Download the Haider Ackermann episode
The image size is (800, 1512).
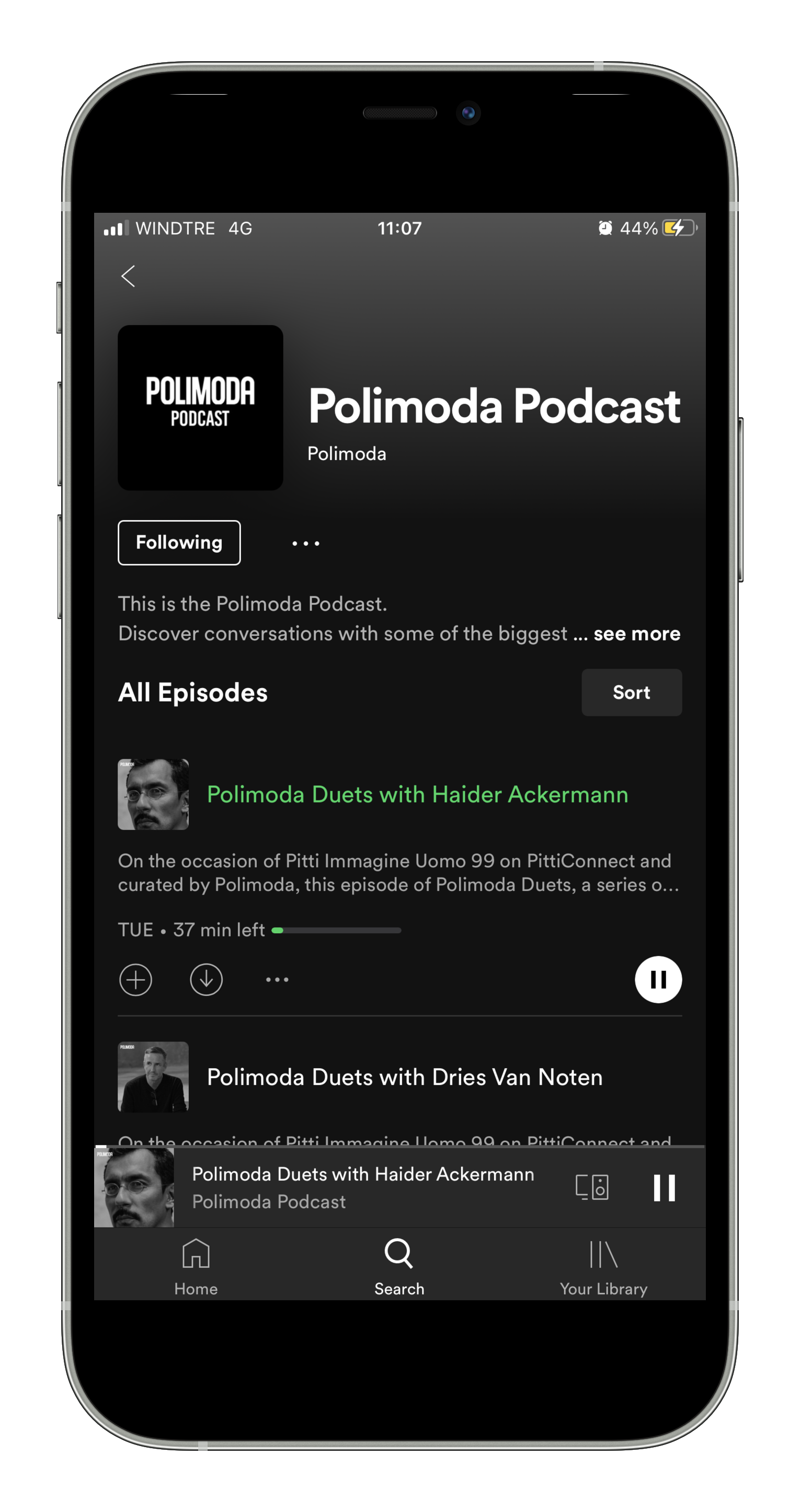point(206,980)
